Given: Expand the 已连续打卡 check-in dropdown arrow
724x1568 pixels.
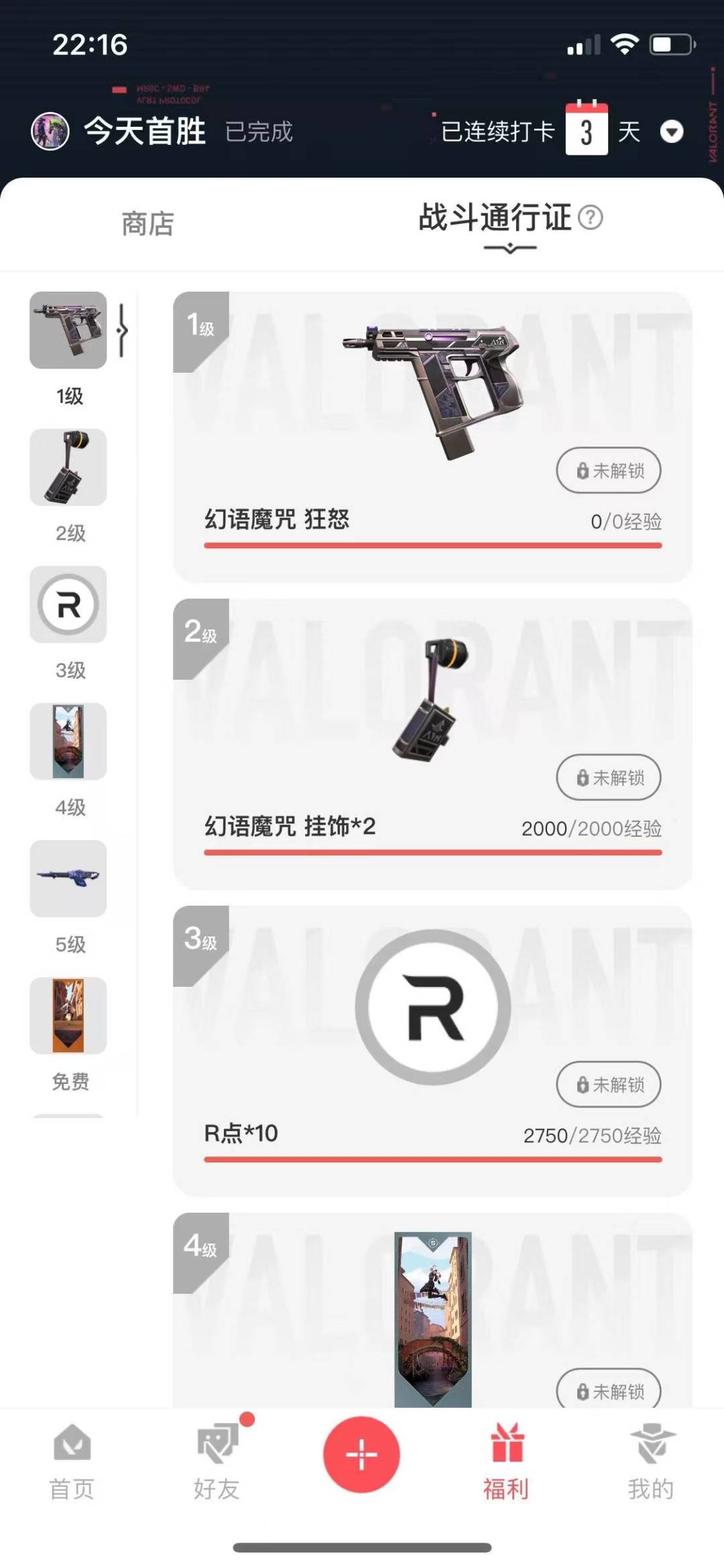Looking at the screenshot, I should [672, 131].
